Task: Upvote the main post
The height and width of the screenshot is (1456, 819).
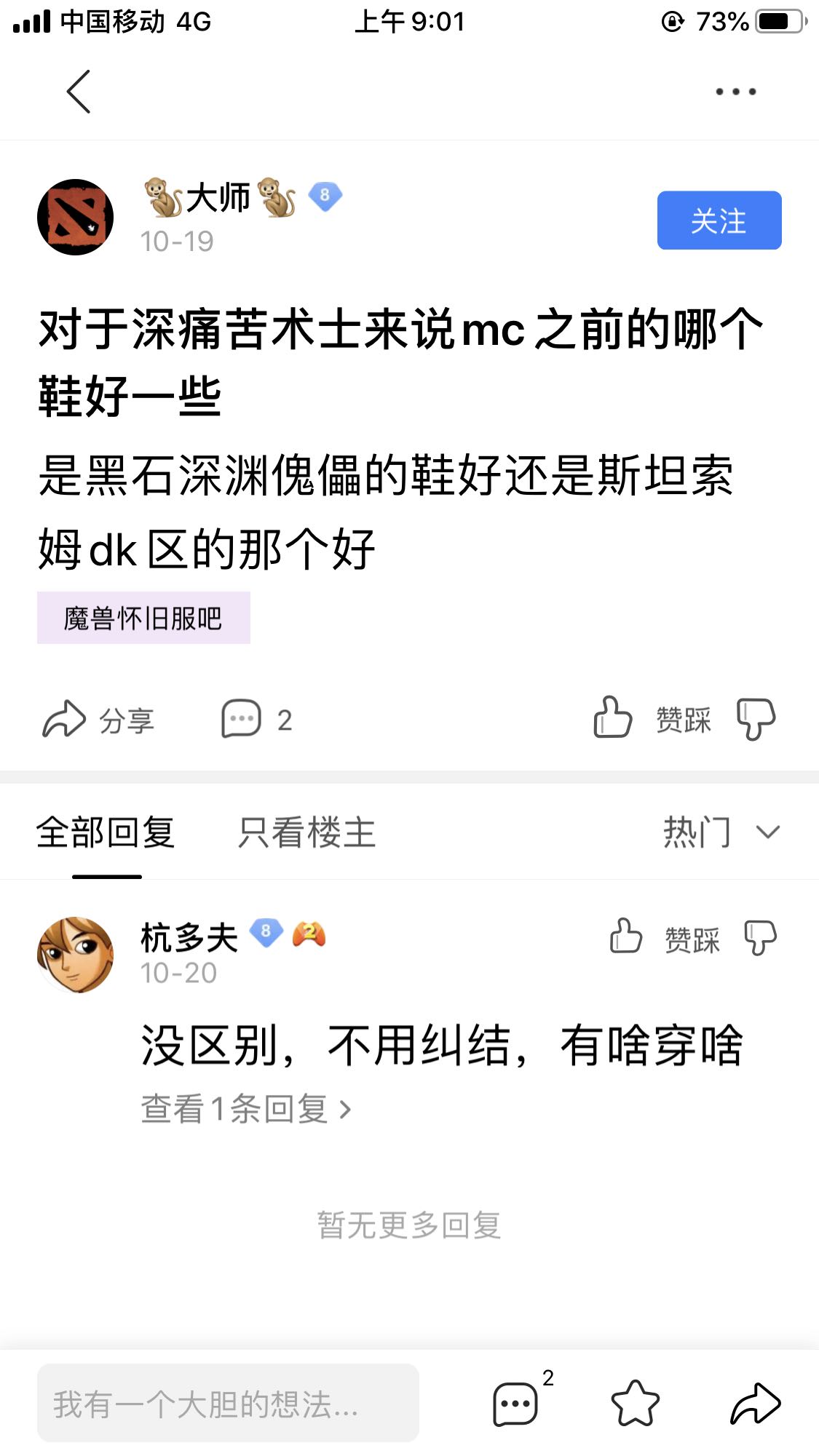Action: coord(612,717)
